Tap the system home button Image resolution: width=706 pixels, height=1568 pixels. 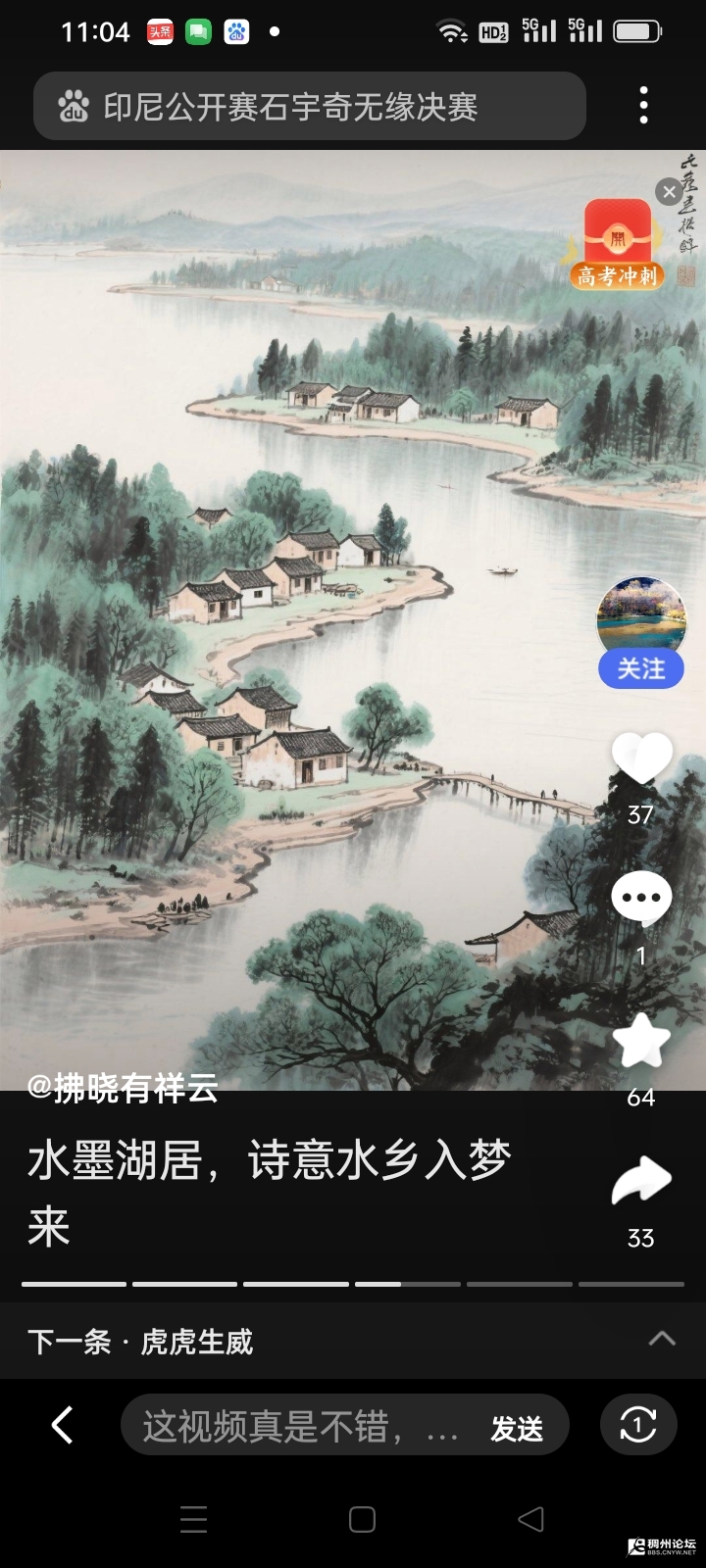coord(362,1519)
